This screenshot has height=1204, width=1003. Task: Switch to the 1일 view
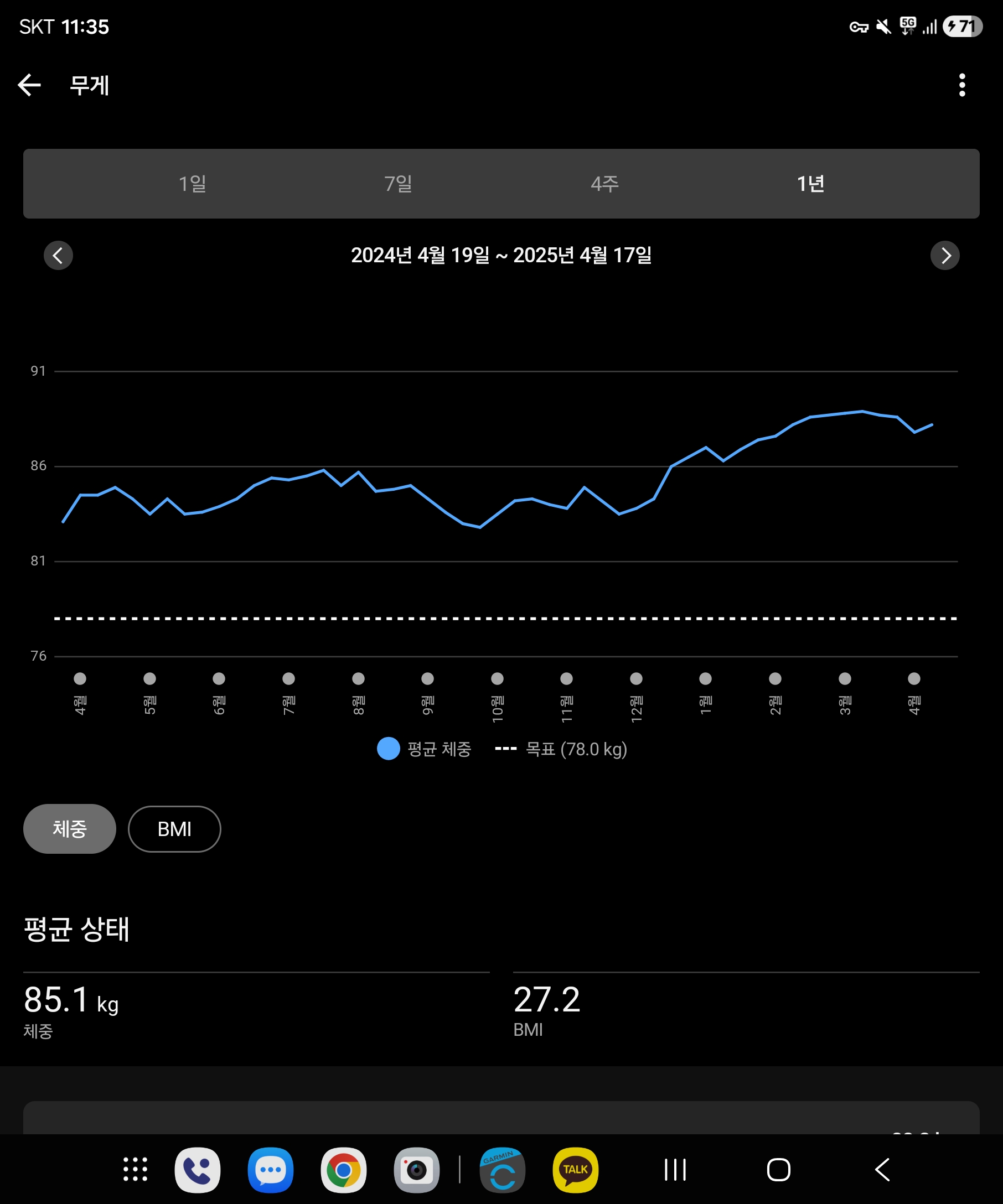click(x=192, y=184)
